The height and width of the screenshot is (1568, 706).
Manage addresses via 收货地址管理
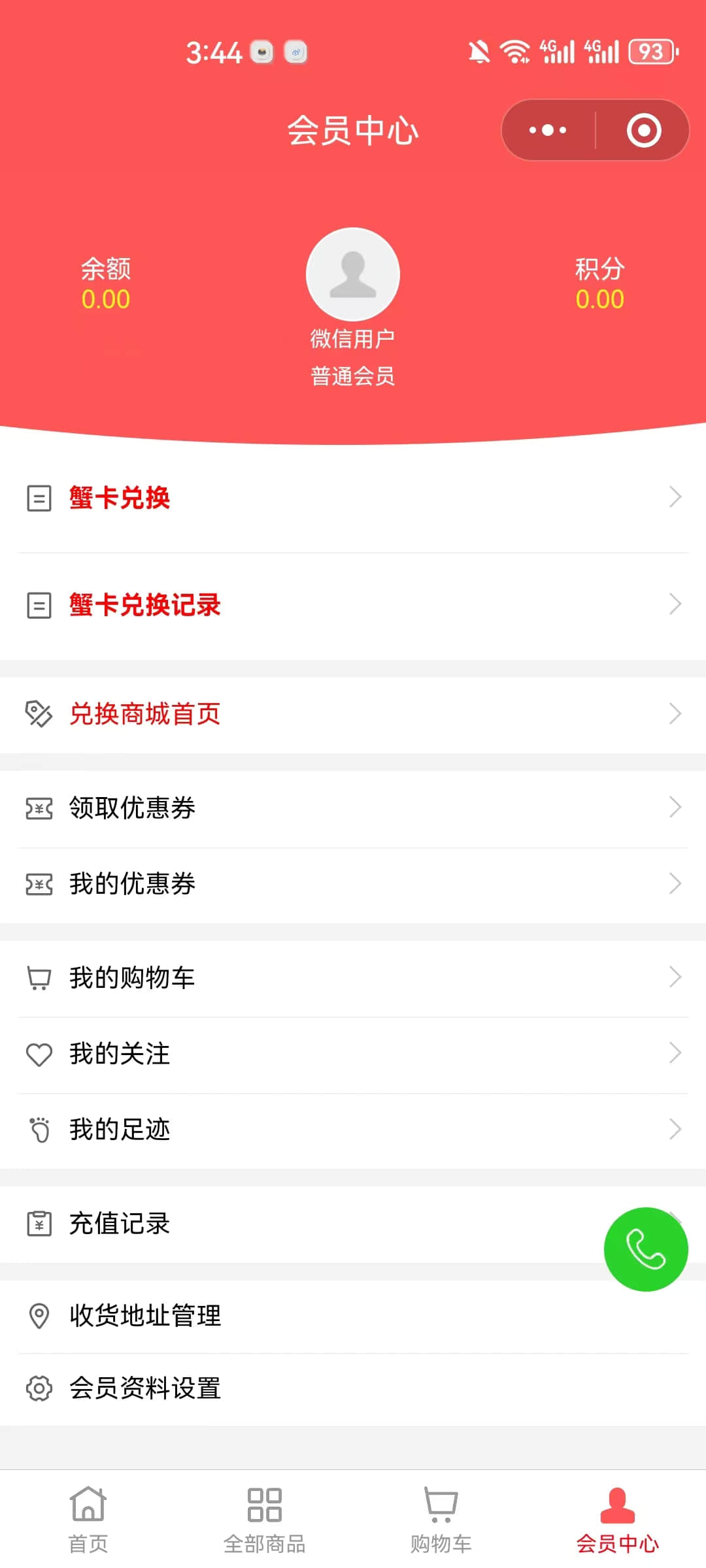click(353, 1315)
